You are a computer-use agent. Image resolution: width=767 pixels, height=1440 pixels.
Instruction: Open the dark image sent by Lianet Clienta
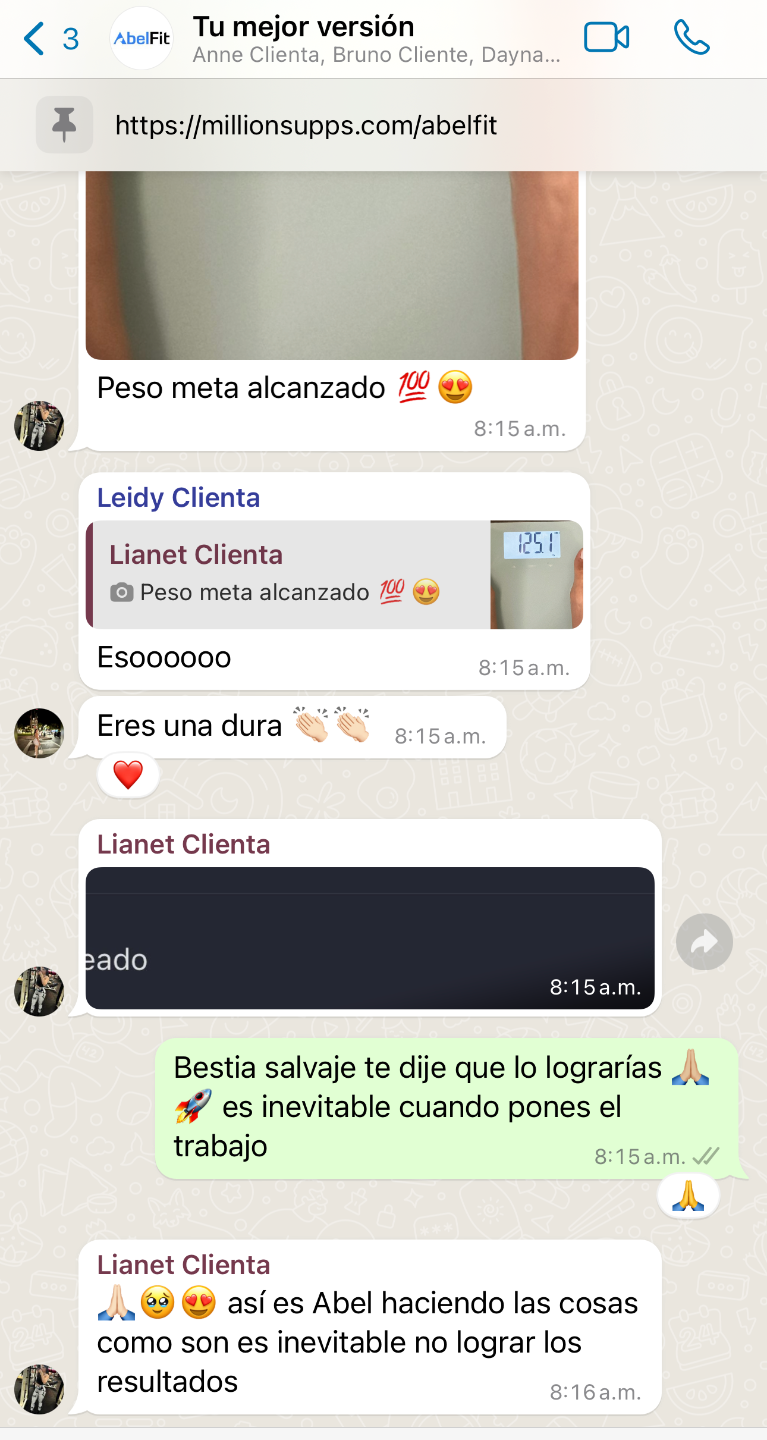(x=370, y=937)
